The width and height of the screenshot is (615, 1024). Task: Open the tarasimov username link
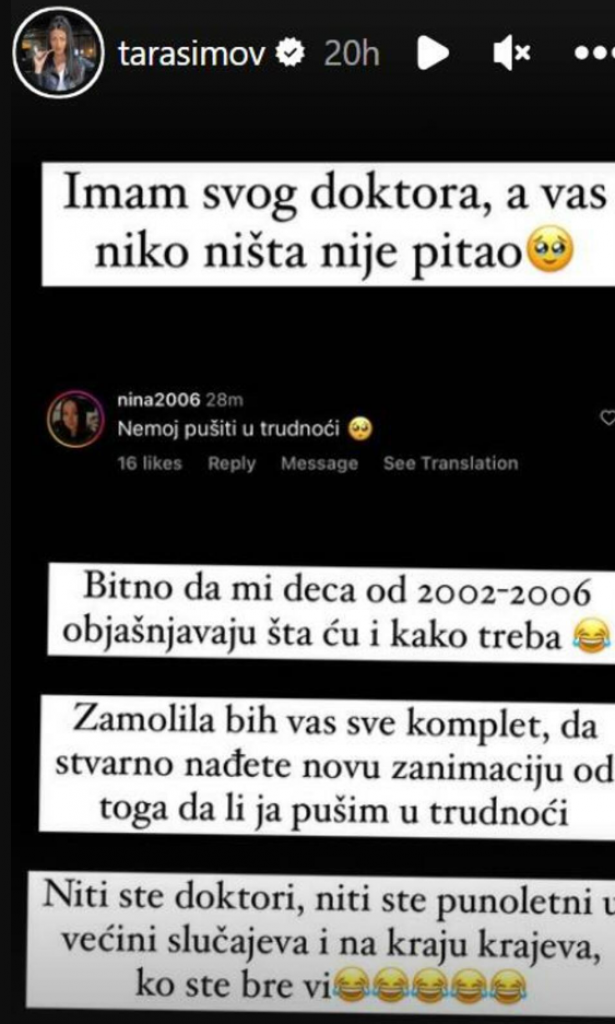(x=190, y=55)
